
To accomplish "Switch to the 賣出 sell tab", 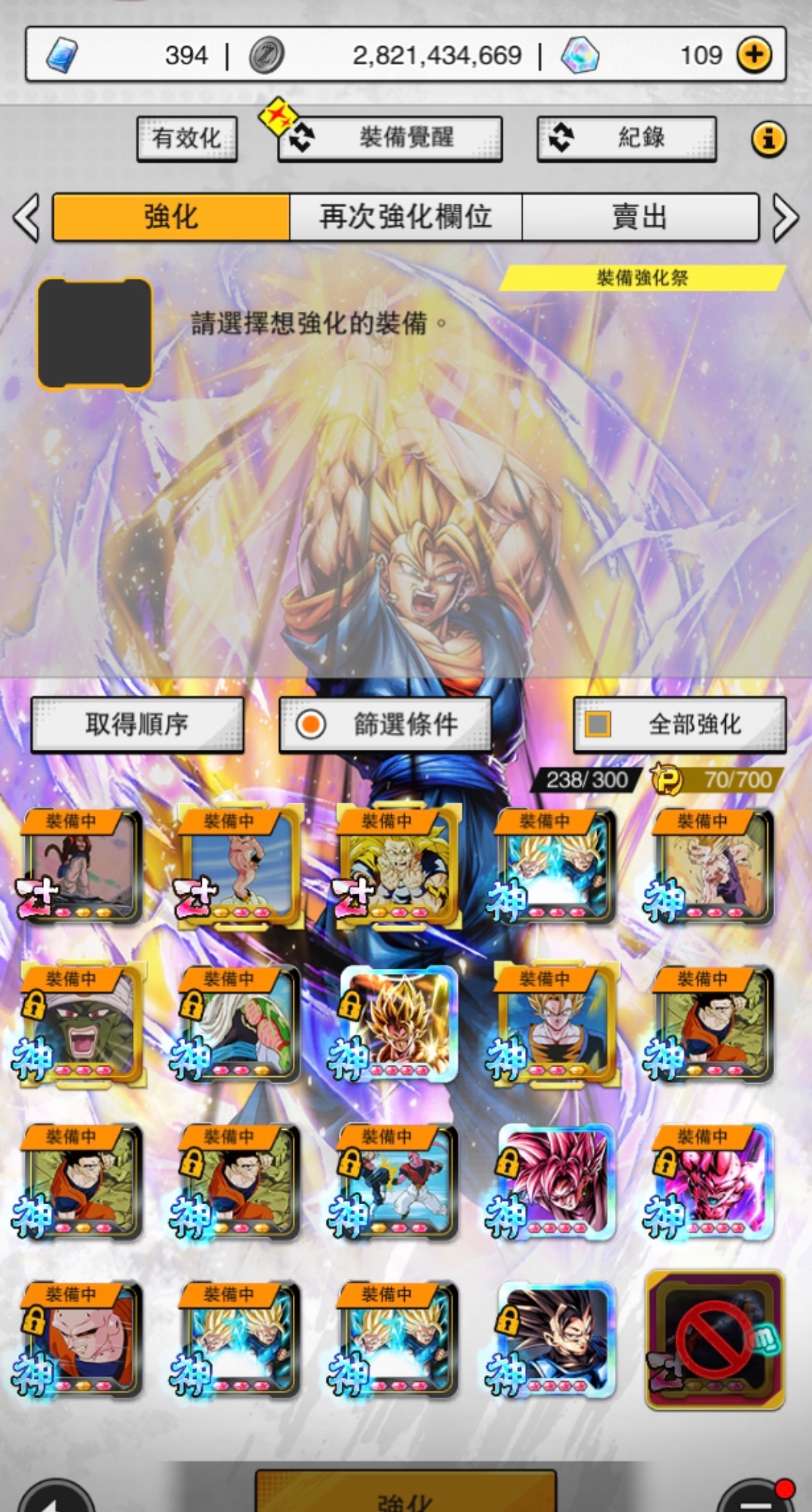I will [640, 218].
